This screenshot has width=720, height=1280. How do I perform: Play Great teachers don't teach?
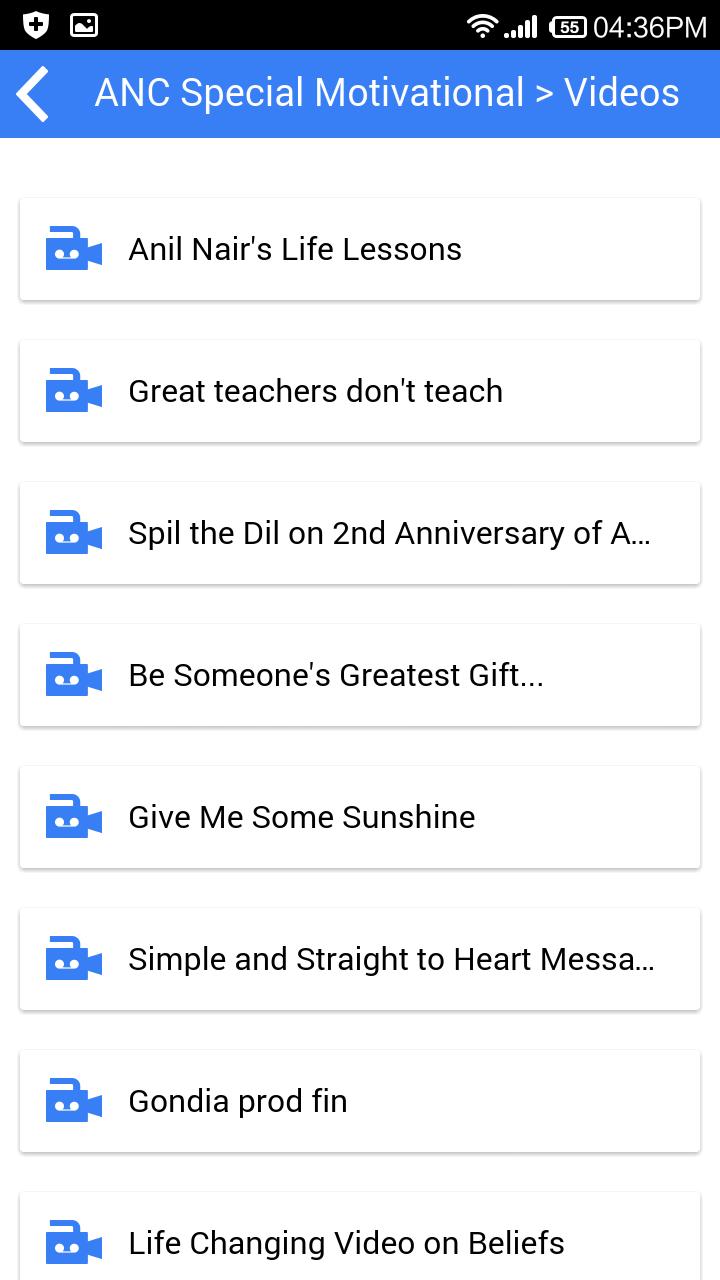click(360, 391)
